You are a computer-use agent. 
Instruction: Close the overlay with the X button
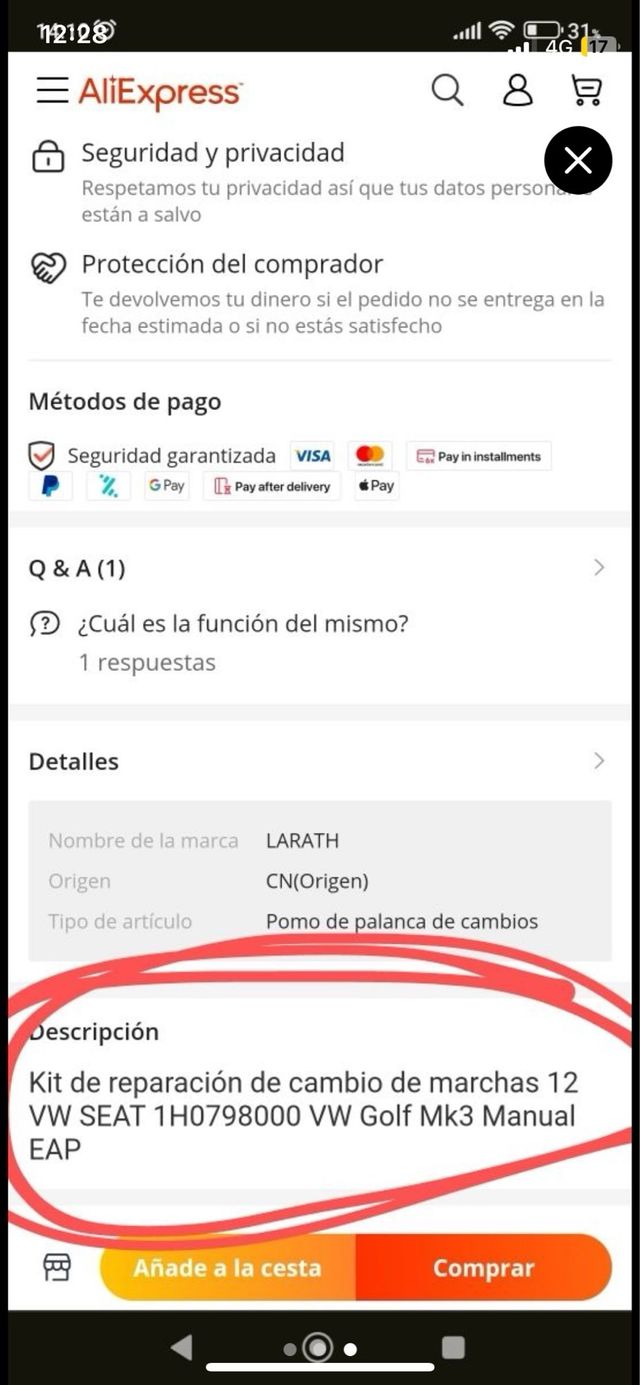coord(578,160)
